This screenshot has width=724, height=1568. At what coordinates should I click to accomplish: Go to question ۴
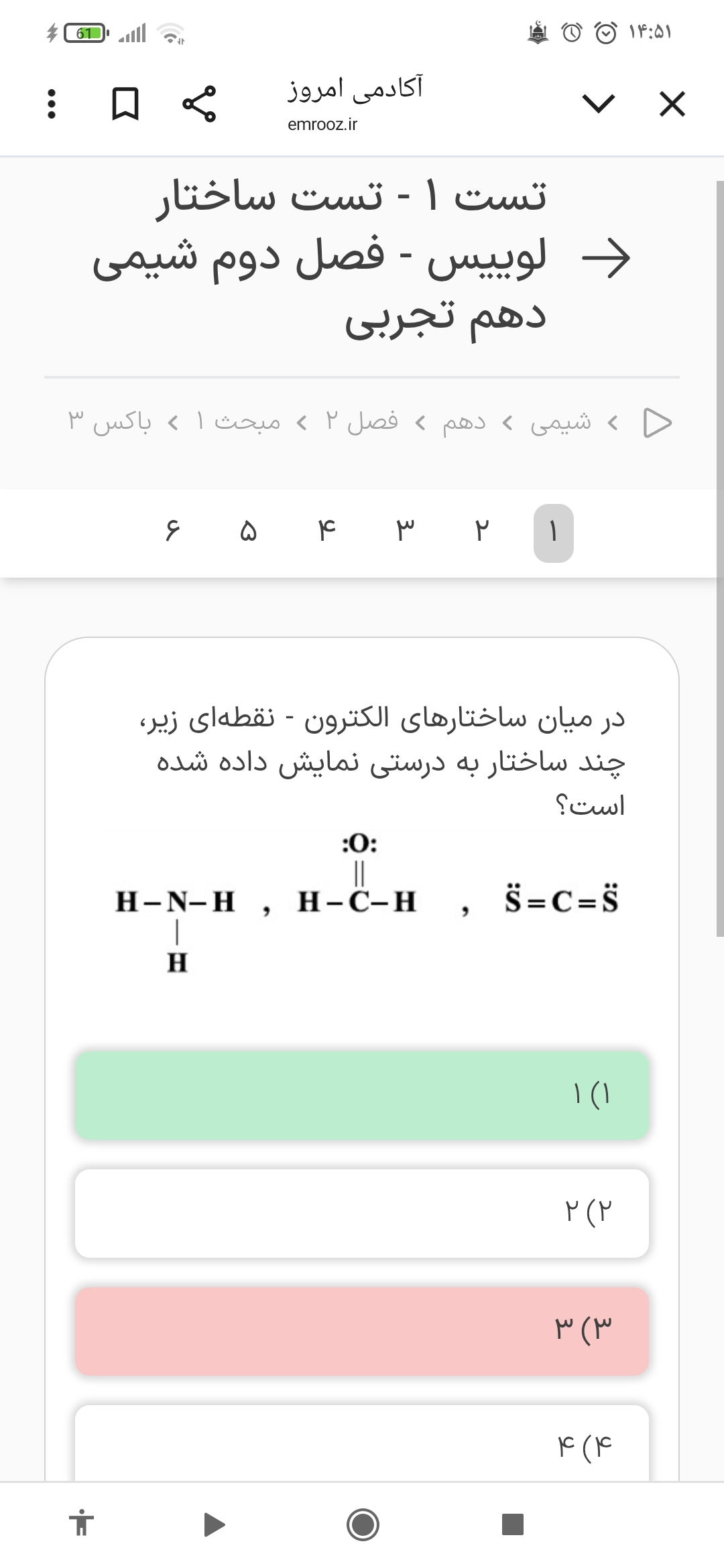click(326, 533)
